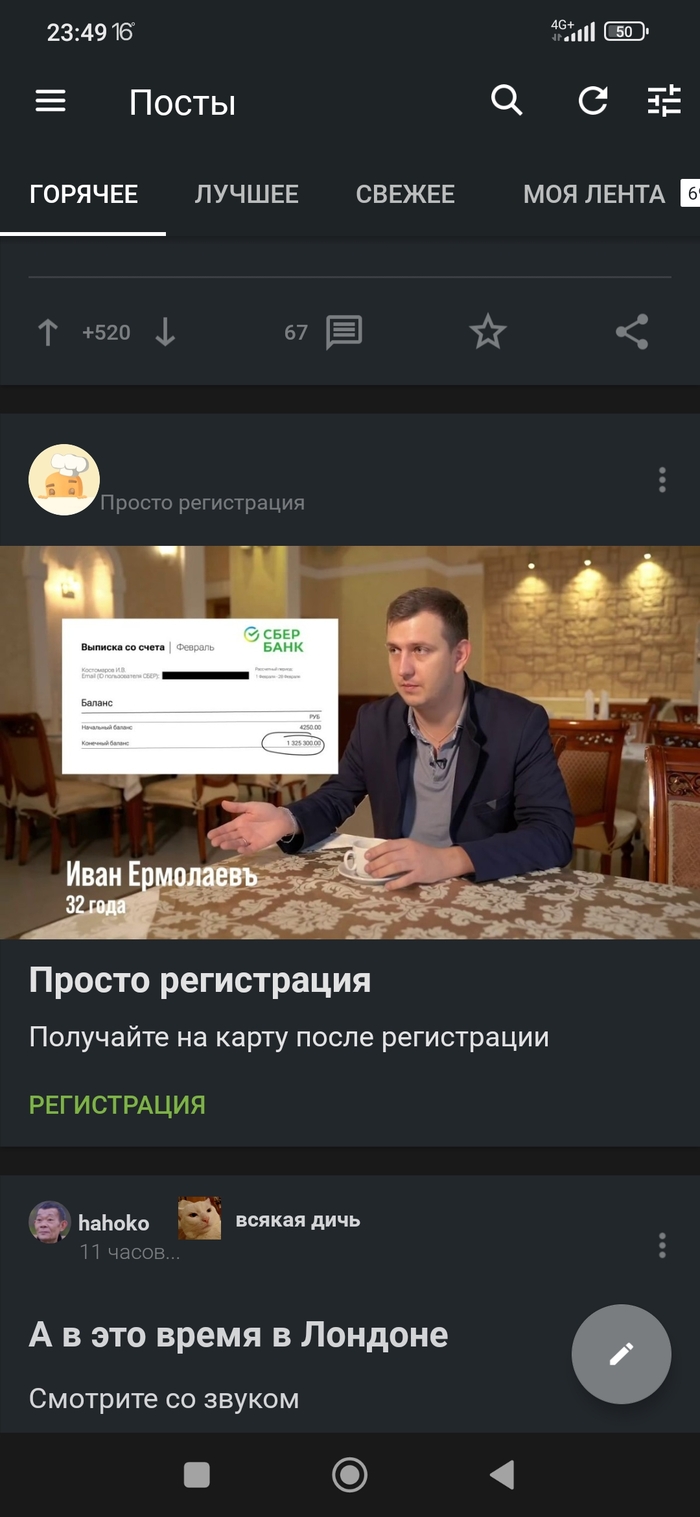The width and height of the screenshot is (700, 1517).
Task: Switch to the Свежее tab
Action: click(x=405, y=194)
